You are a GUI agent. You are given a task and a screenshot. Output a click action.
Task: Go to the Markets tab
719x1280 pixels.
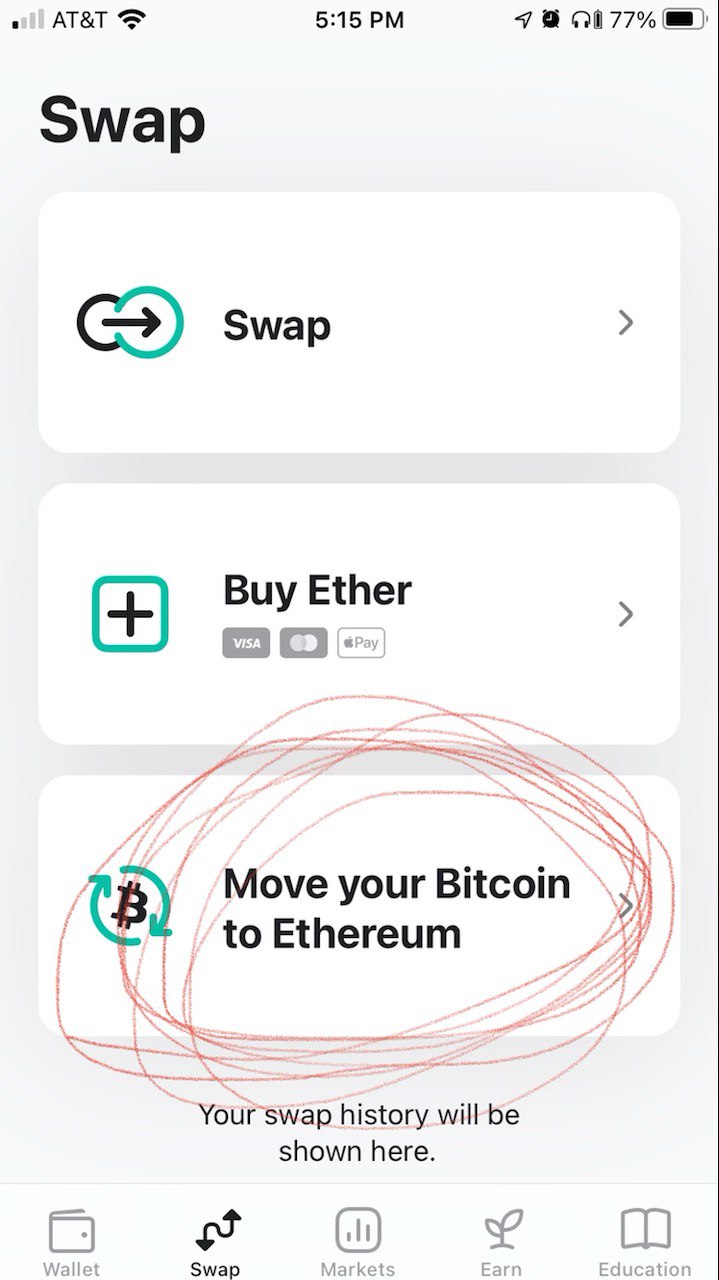click(358, 1242)
